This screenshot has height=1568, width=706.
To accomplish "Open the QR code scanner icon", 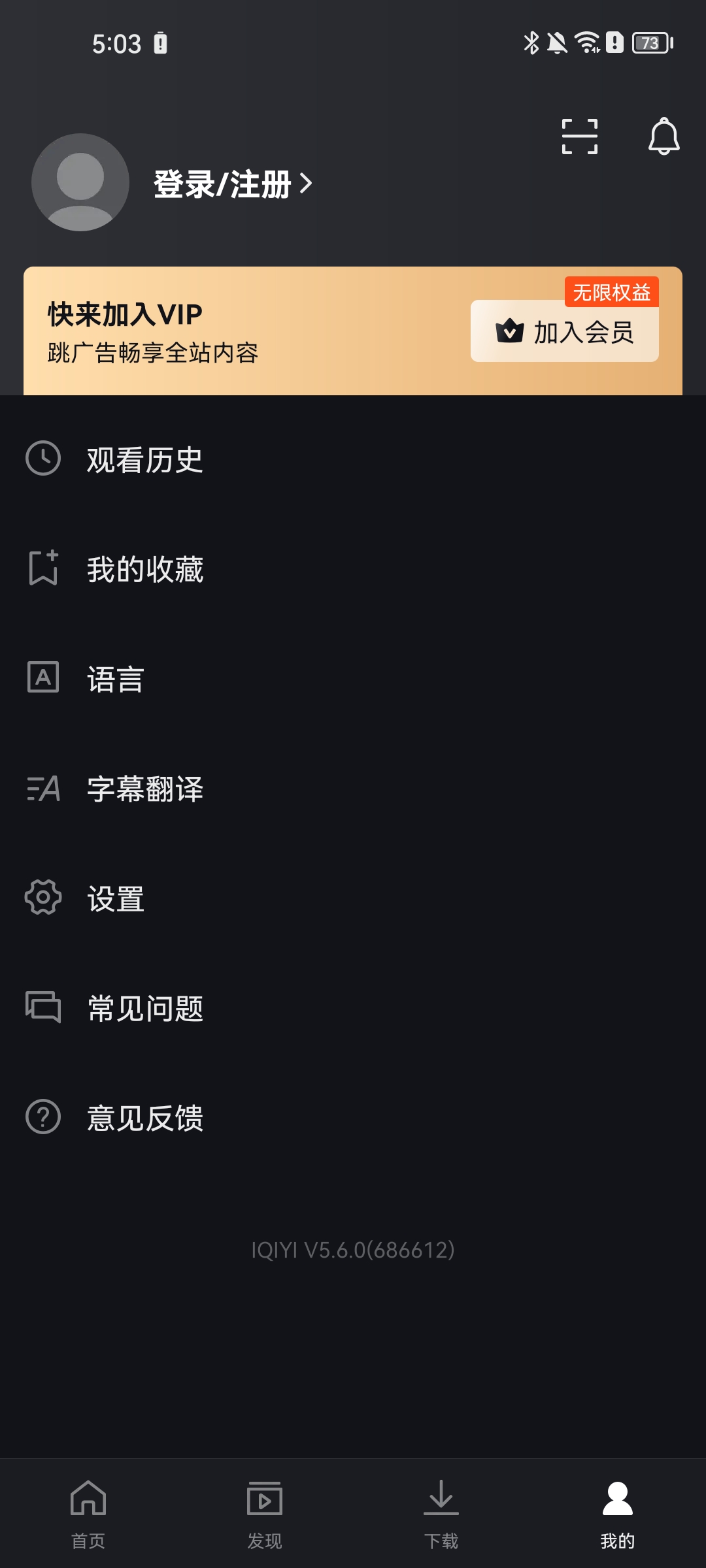I will click(581, 136).
